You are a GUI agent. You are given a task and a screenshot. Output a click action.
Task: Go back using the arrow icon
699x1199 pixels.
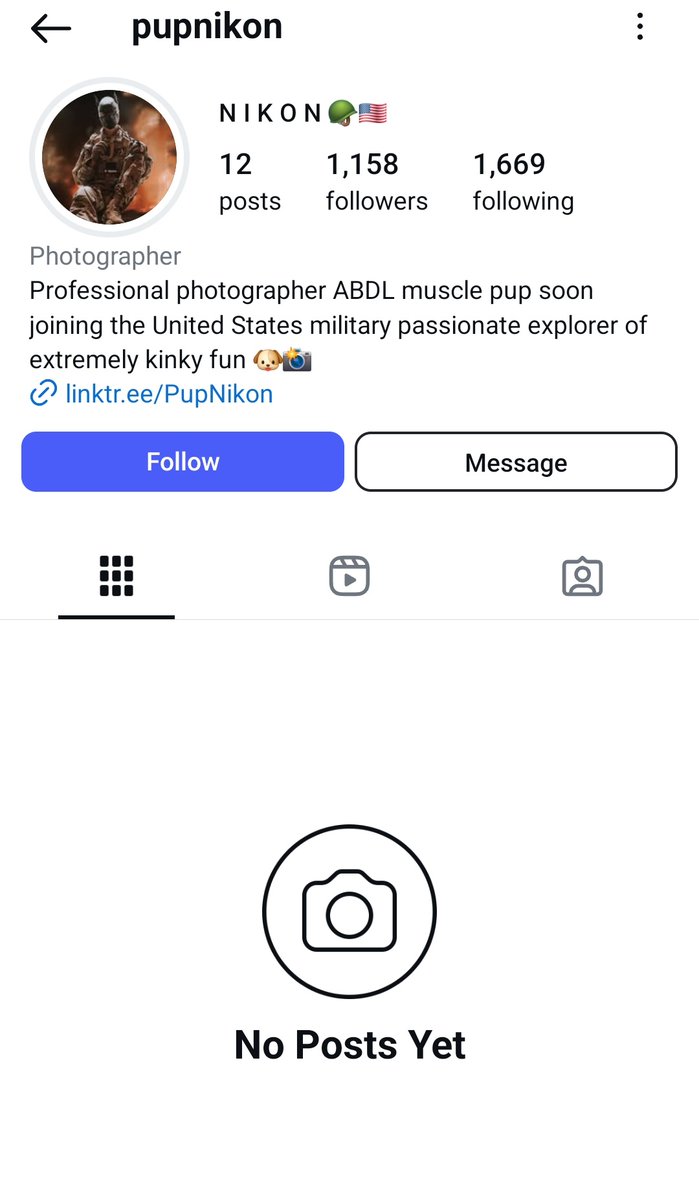point(50,28)
